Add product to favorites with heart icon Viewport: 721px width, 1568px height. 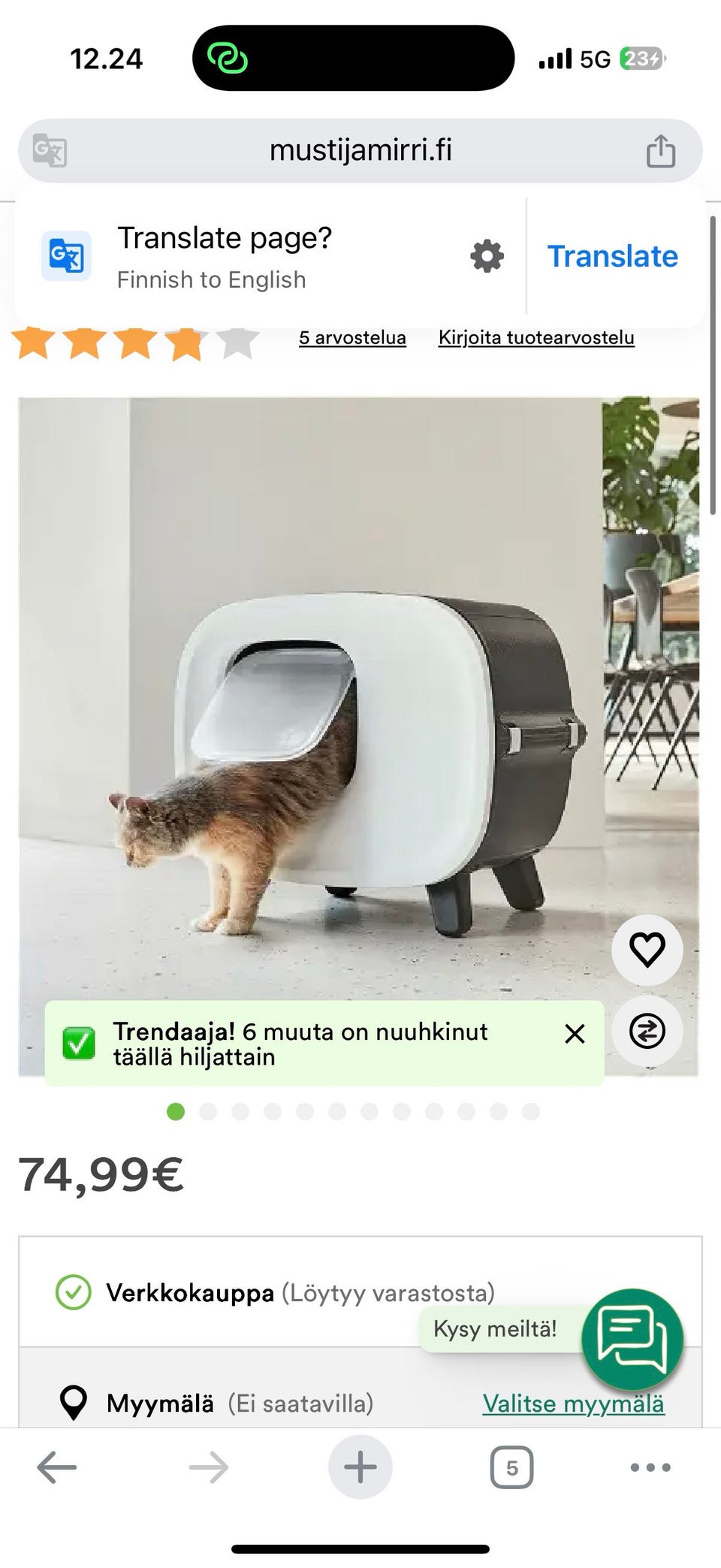(647, 950)
